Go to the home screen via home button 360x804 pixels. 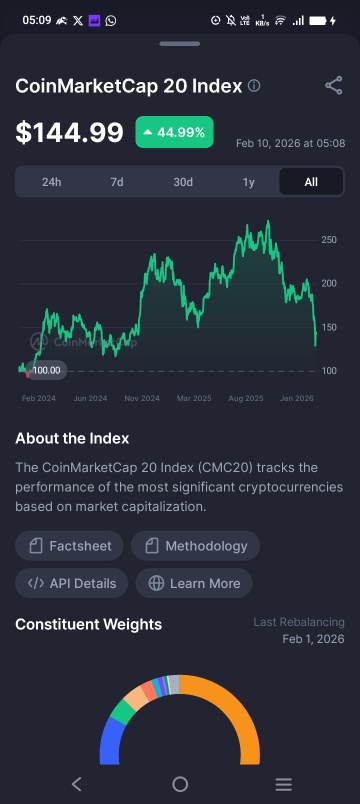pos(180,783)
